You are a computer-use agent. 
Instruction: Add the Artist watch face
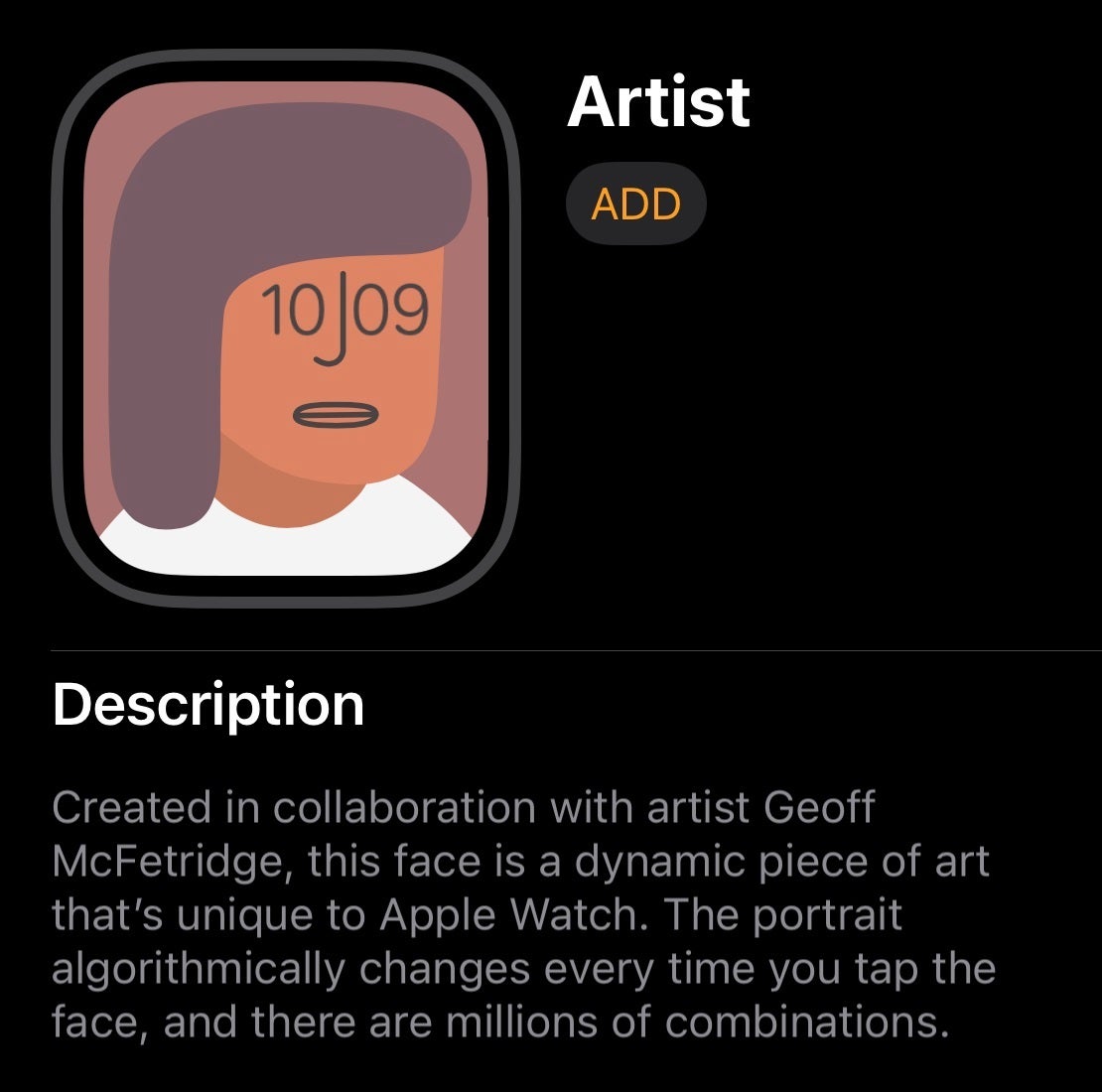[635, 205]
